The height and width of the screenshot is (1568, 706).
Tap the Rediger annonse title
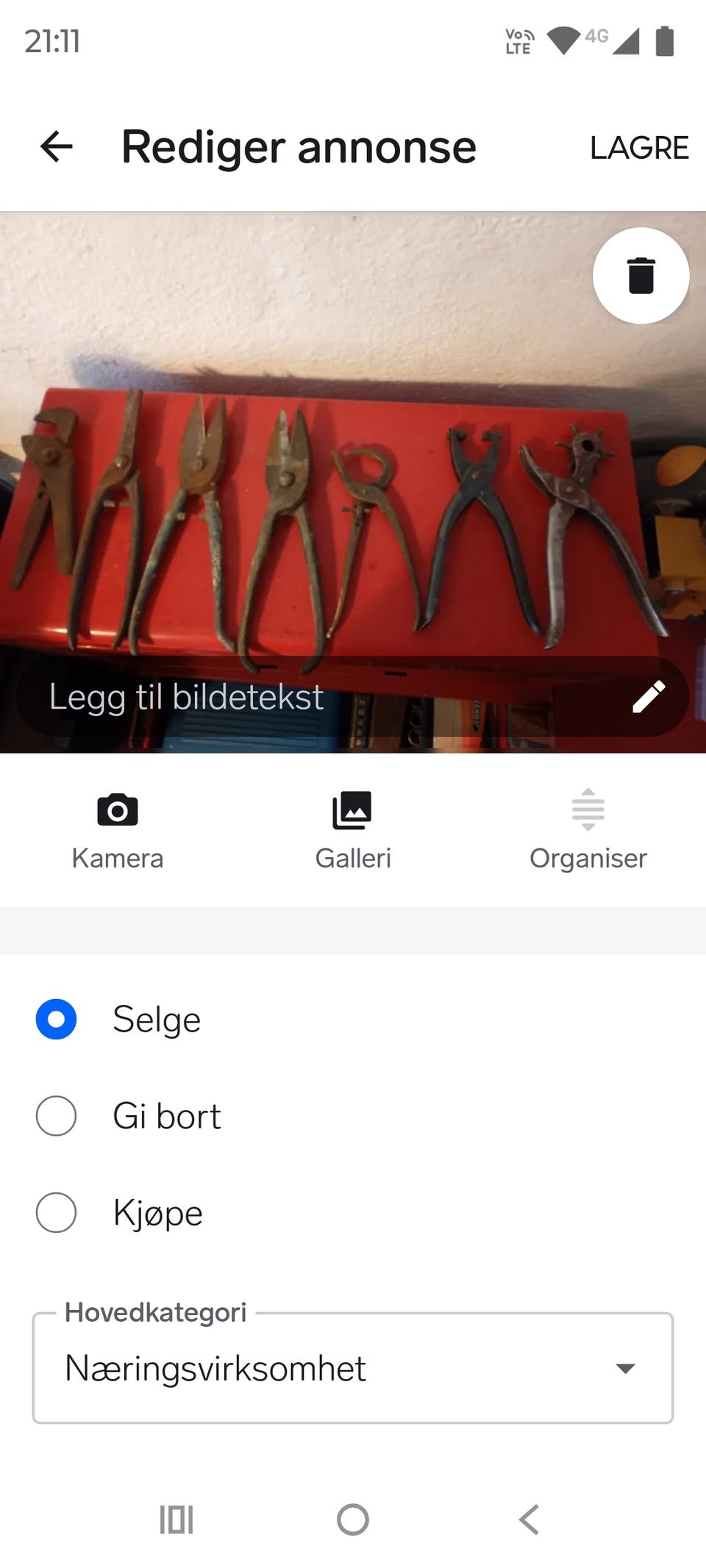click(299, 147)
